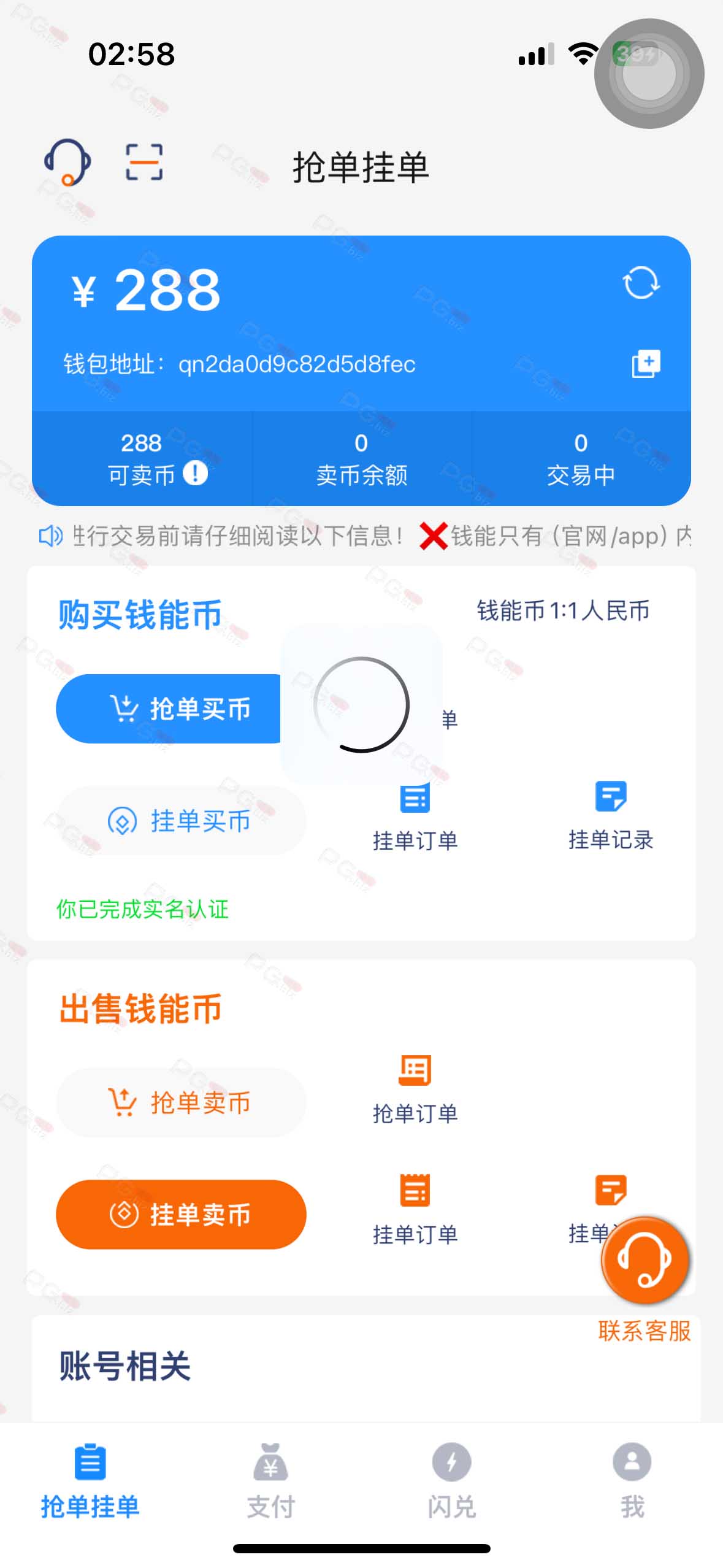Image resolution: width=723 pixels, height=1568 pixels.
Task: Tap the 抢单买币 button
Action: tap(169, 709)
